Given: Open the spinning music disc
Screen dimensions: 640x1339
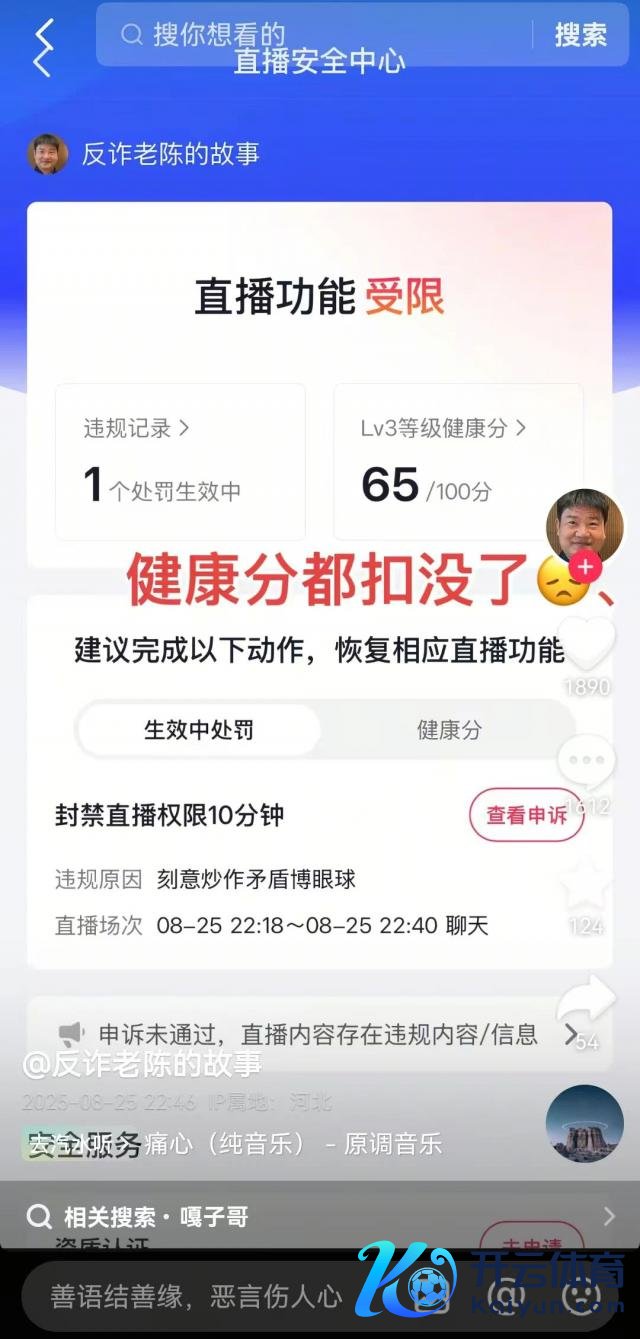Looking at the screenshot, I should tap(585, 1123).
